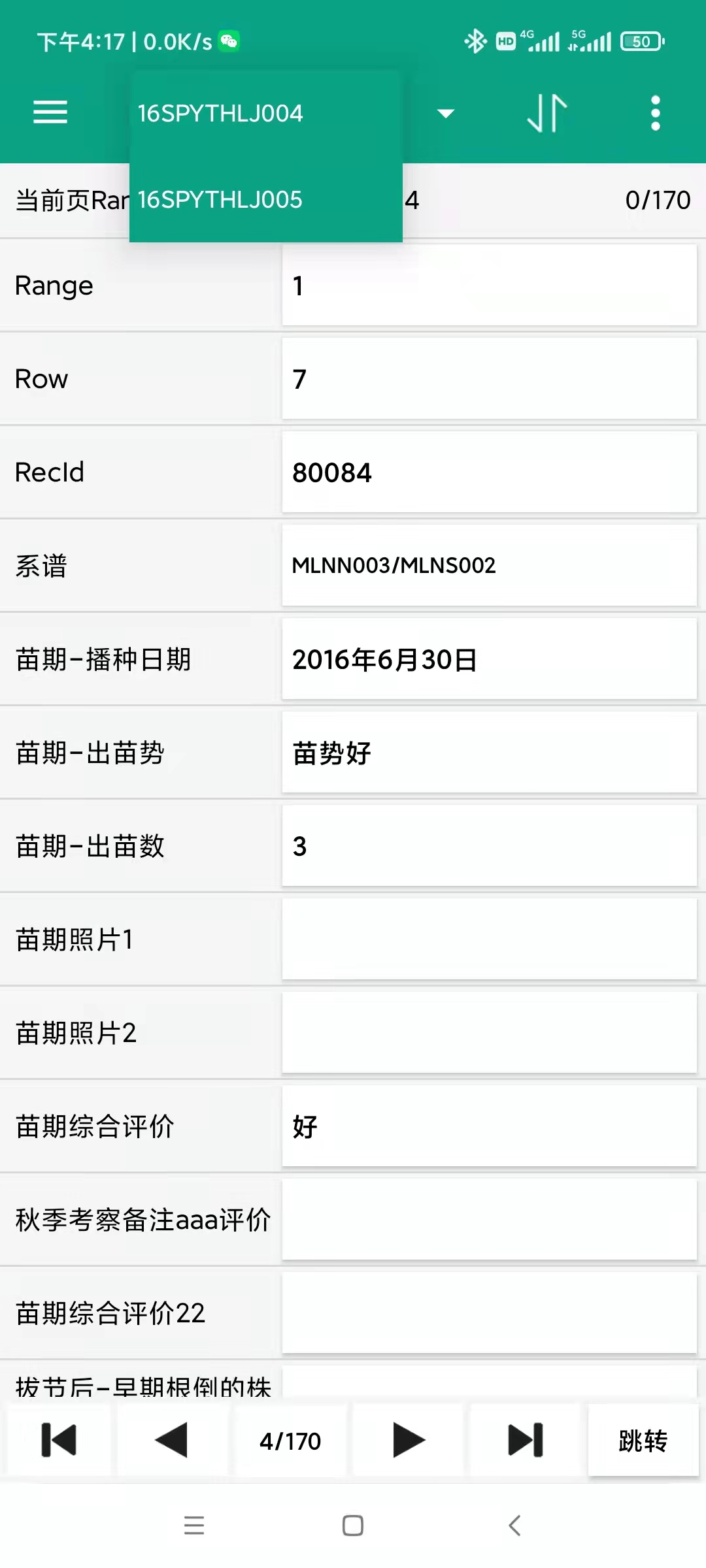Edit the 苗期-出苗数 field
The image size is (706, 1568).
point(489,846)
